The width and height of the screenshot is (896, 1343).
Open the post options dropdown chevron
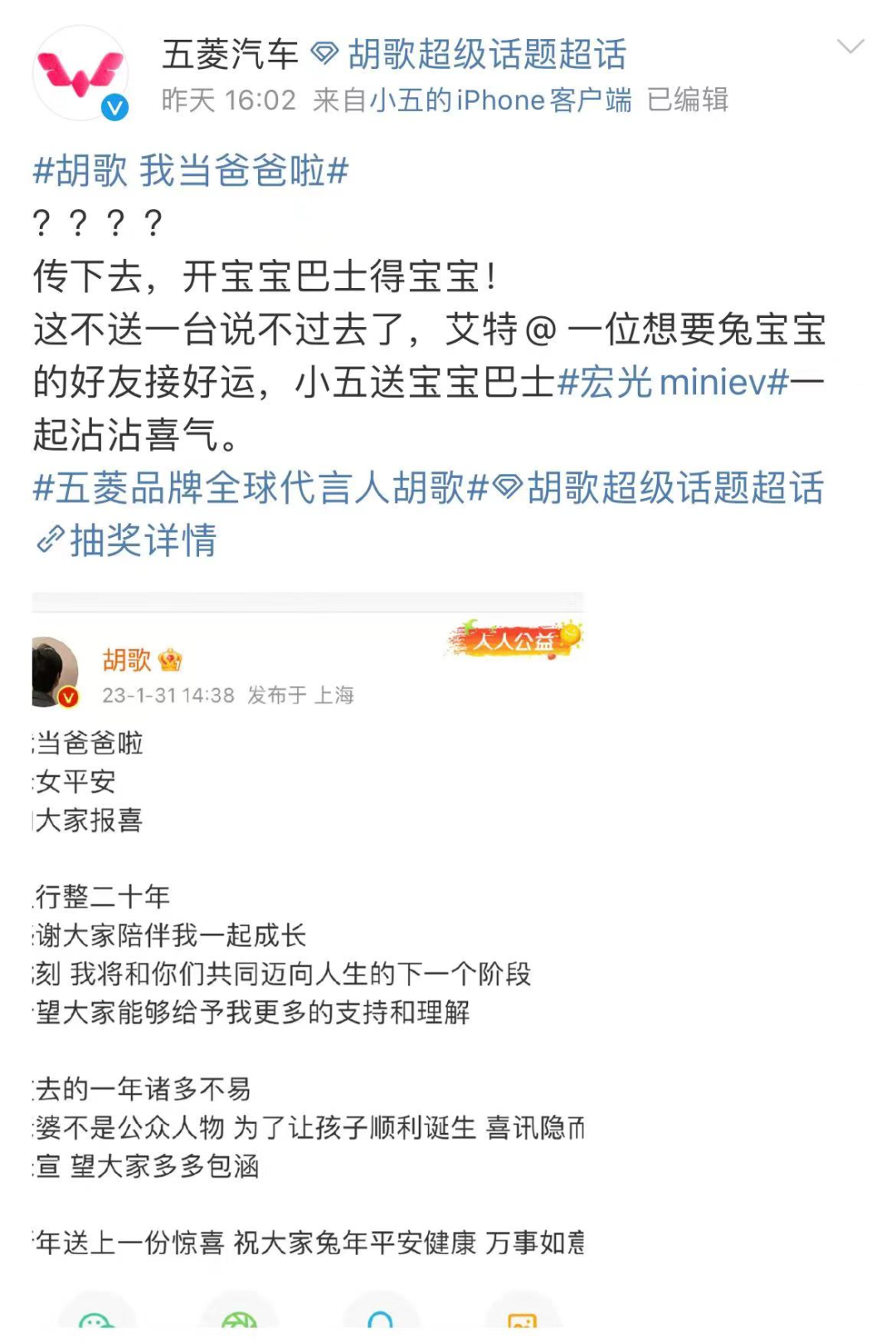(x=850, y=46)
